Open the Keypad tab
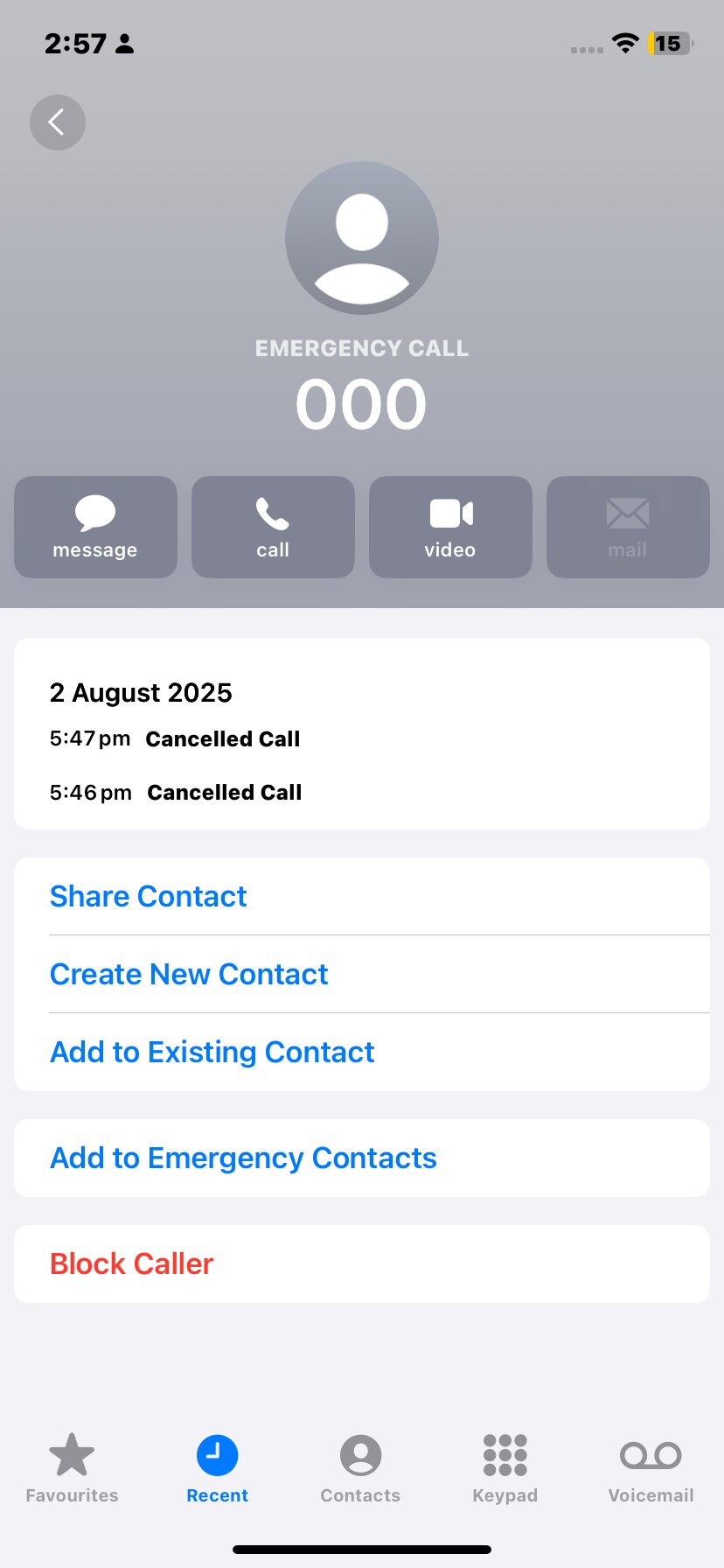Image resolution: width=724 pixels, height=1568 pixels. (x=505, y=1468)
